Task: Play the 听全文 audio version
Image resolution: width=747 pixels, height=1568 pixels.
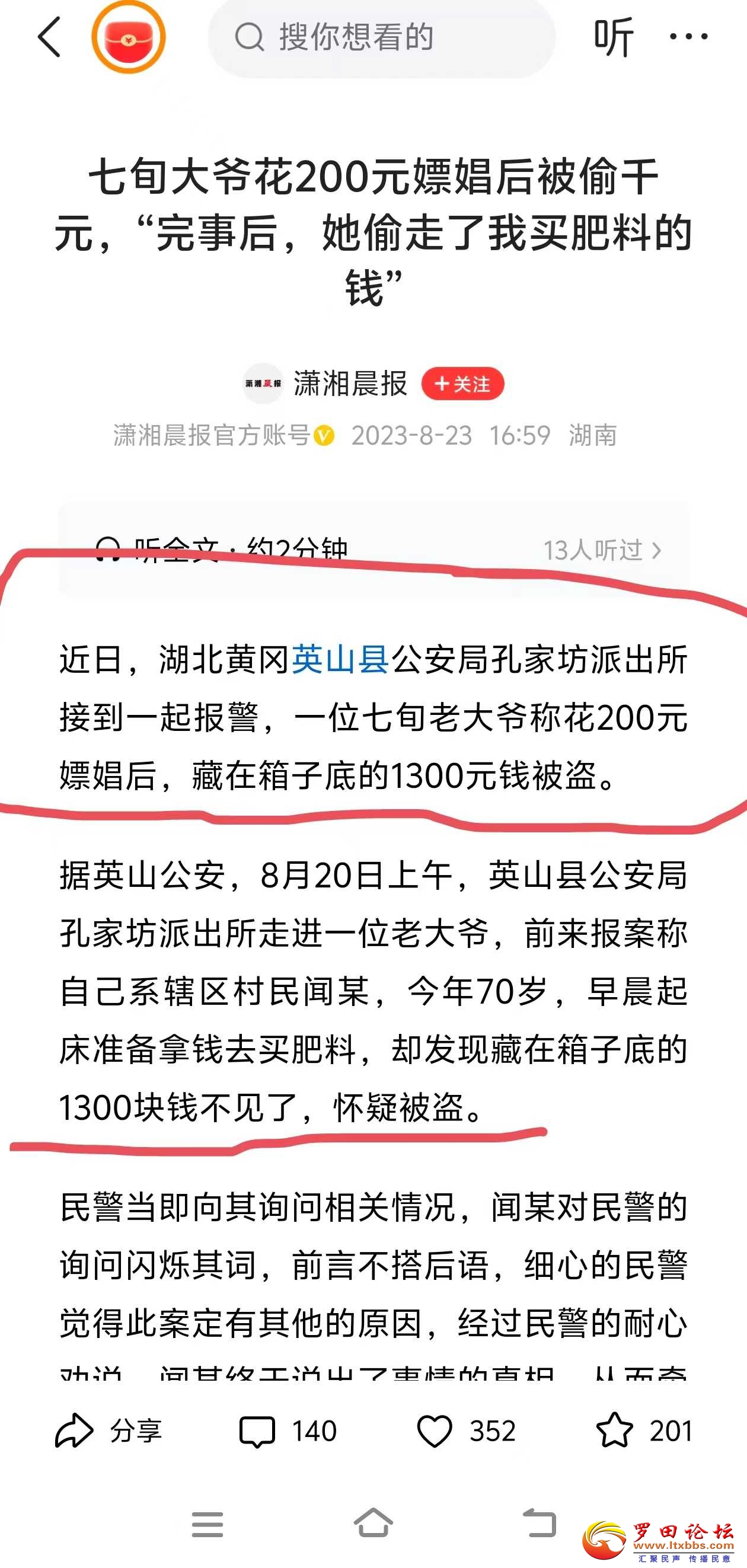Action: click(222, 550)
